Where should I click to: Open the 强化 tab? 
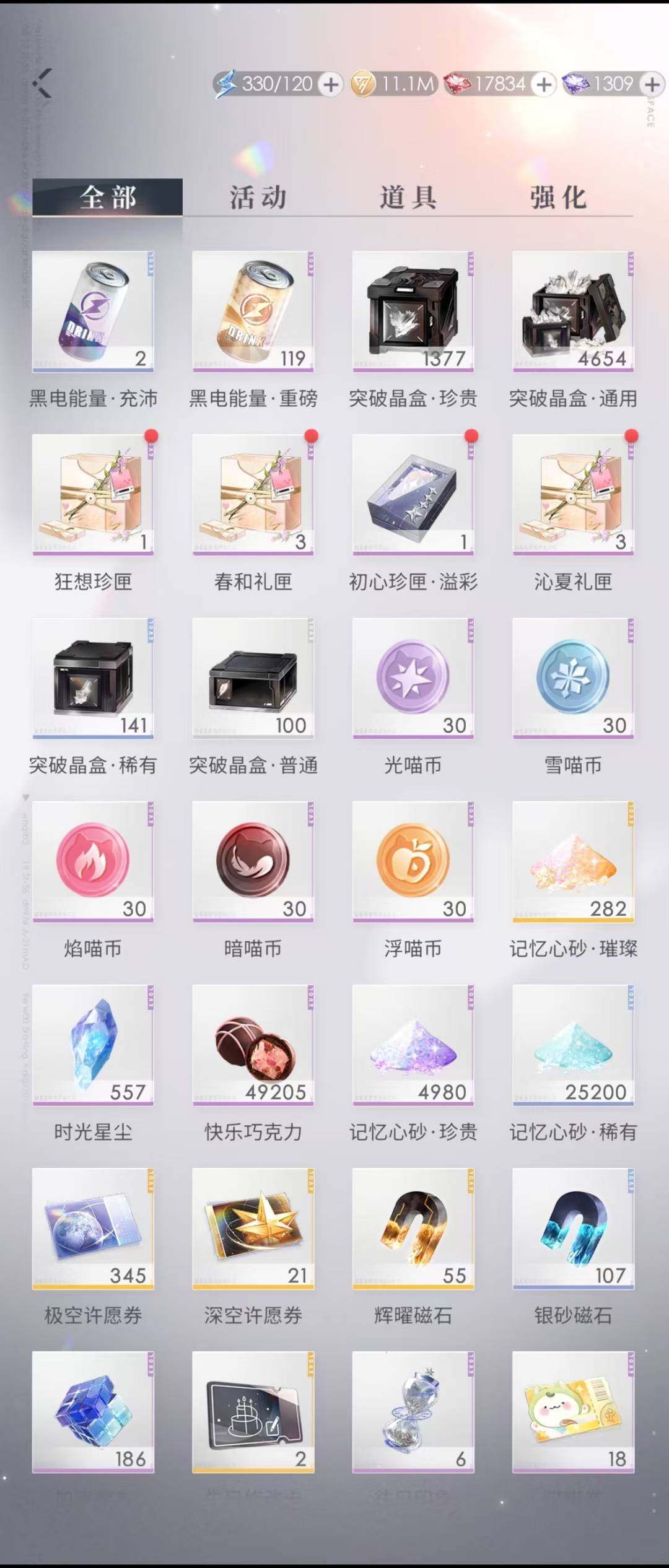pyautogui.click(x=557, y=198)
